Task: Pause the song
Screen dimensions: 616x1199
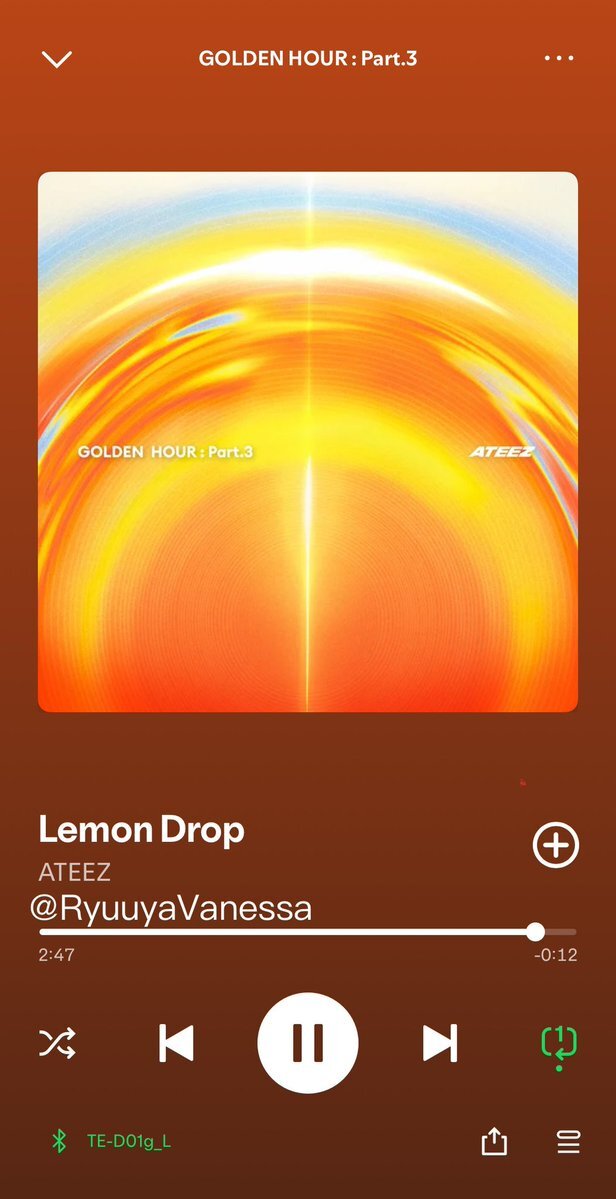Action: [x=308, y=1042]
